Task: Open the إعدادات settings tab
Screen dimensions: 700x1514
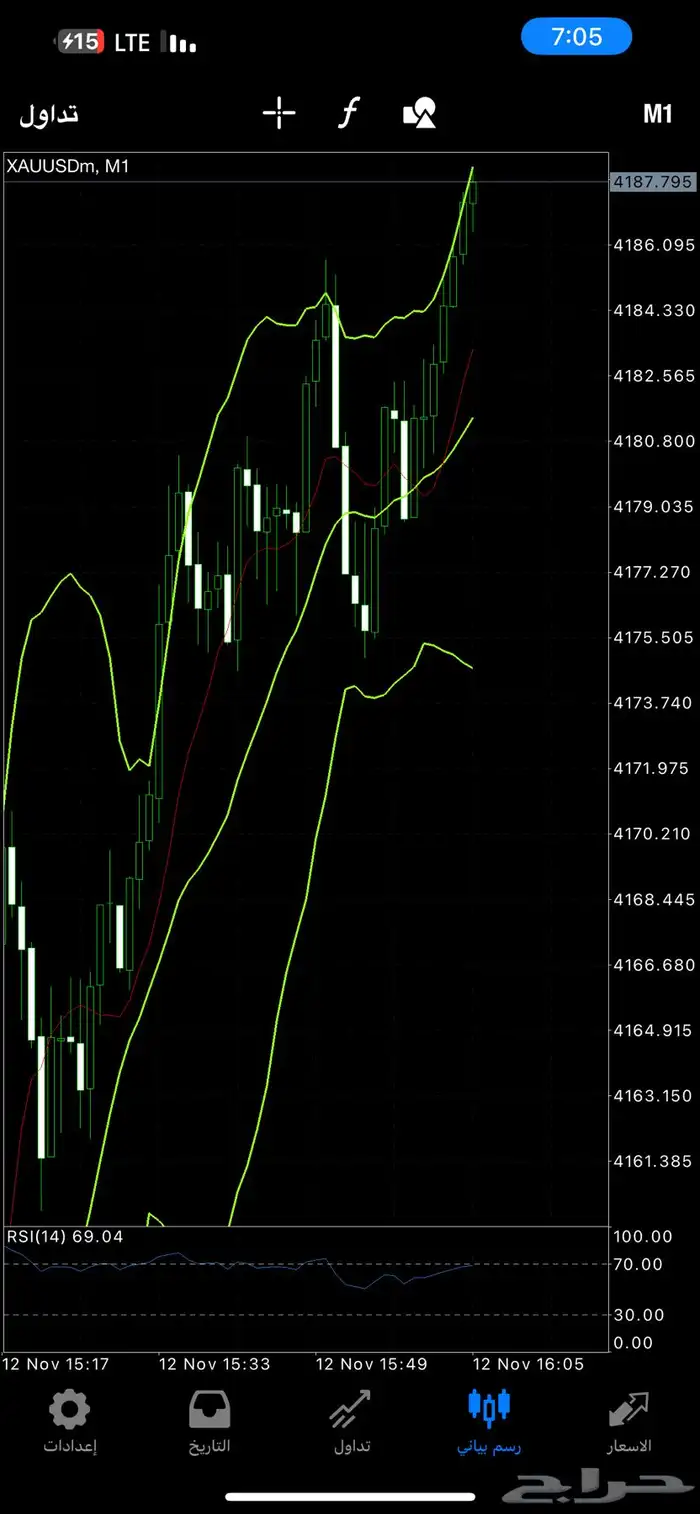Action: pyautogui.click(x=70, y=1422)
